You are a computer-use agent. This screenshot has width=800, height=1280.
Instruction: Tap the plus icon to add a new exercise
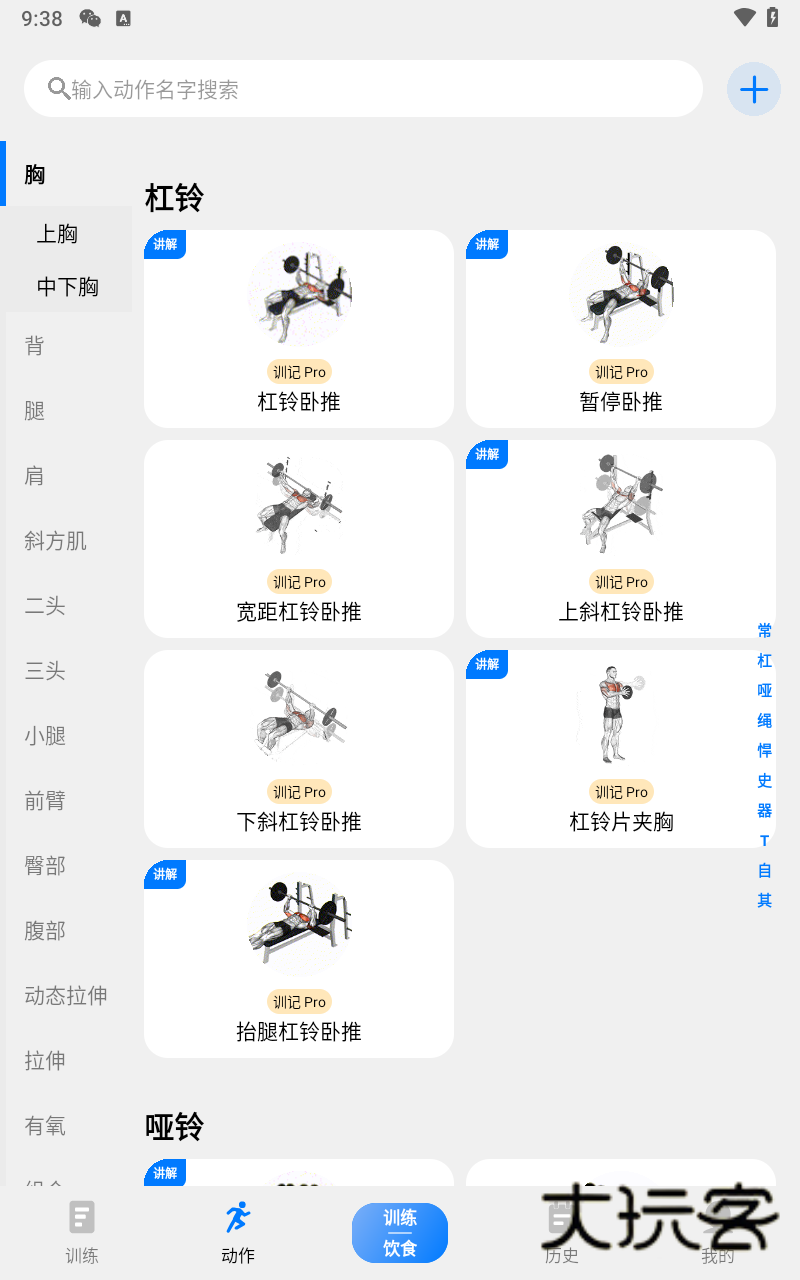pyautogui.click(x=754, y=89)
